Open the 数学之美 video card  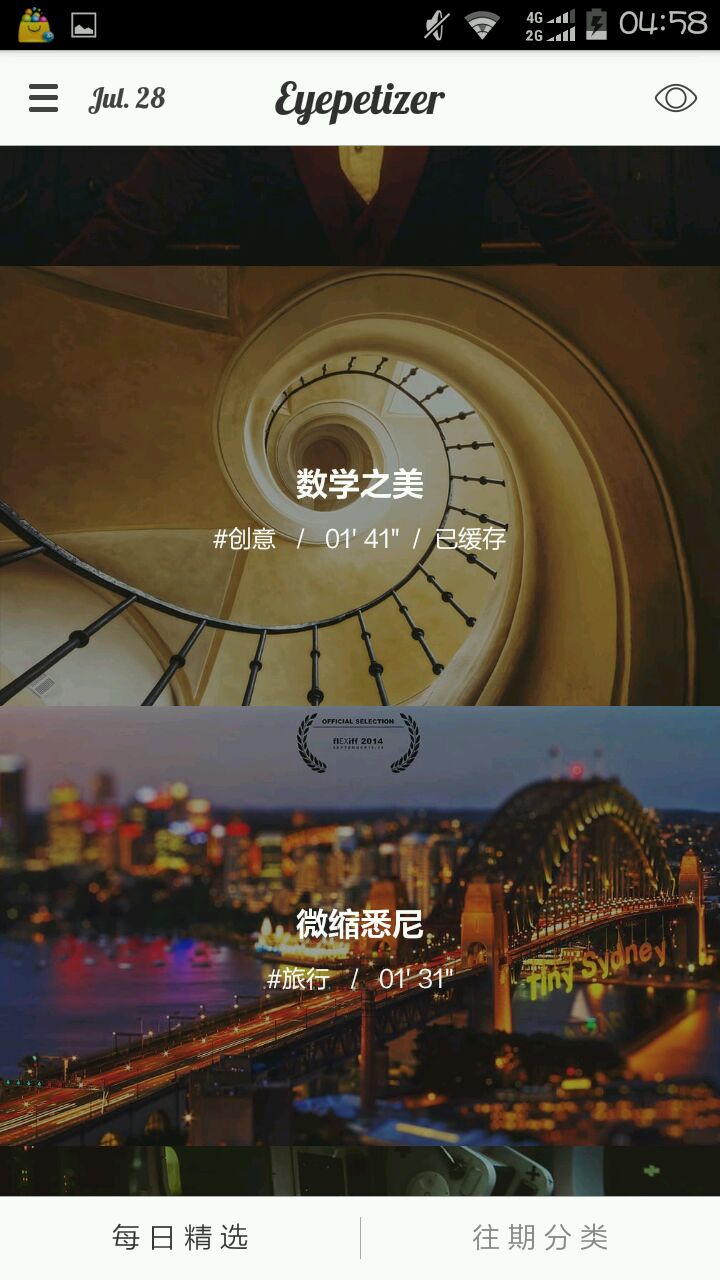pos(360,486)
